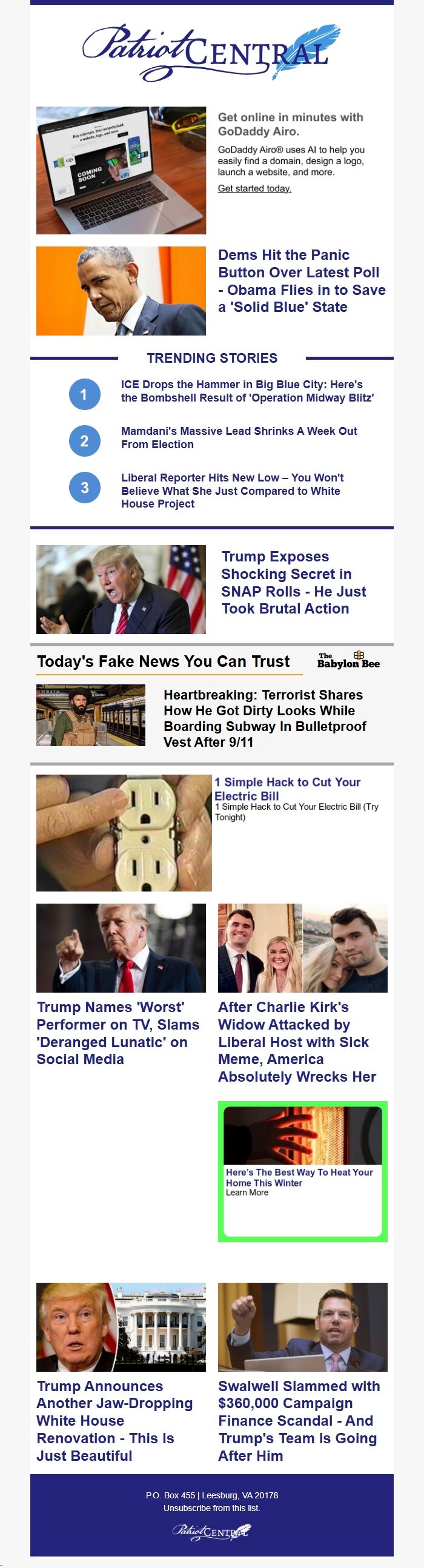The width and height of the screenshot is (424, 1568).
Task: Open Babylon Bee terrorist subway satire headline
Action: point(264,718)
